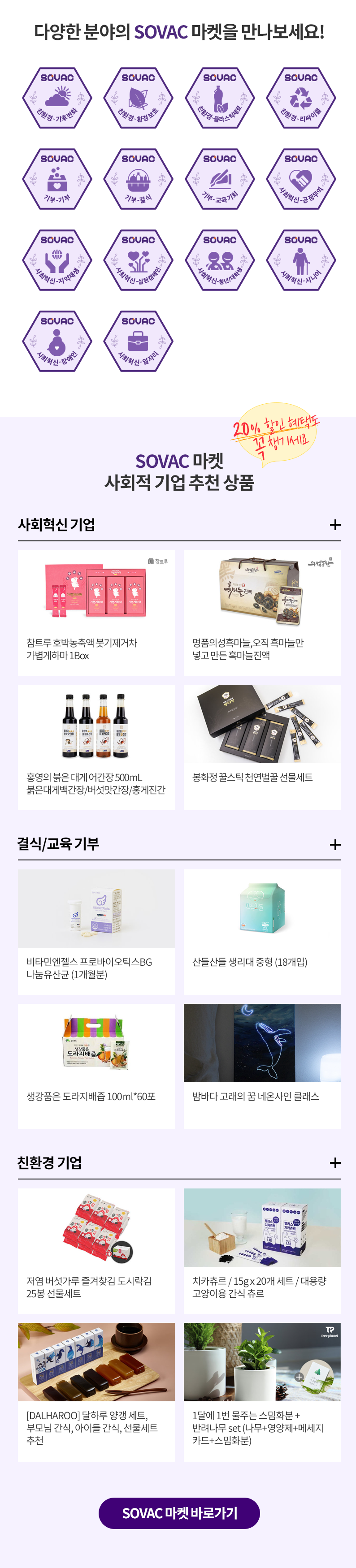356x1568 pixels.
Task: Expand the 친환경 기업 section plus icon
Action: pyautogui.click(x=334, y=1163)
